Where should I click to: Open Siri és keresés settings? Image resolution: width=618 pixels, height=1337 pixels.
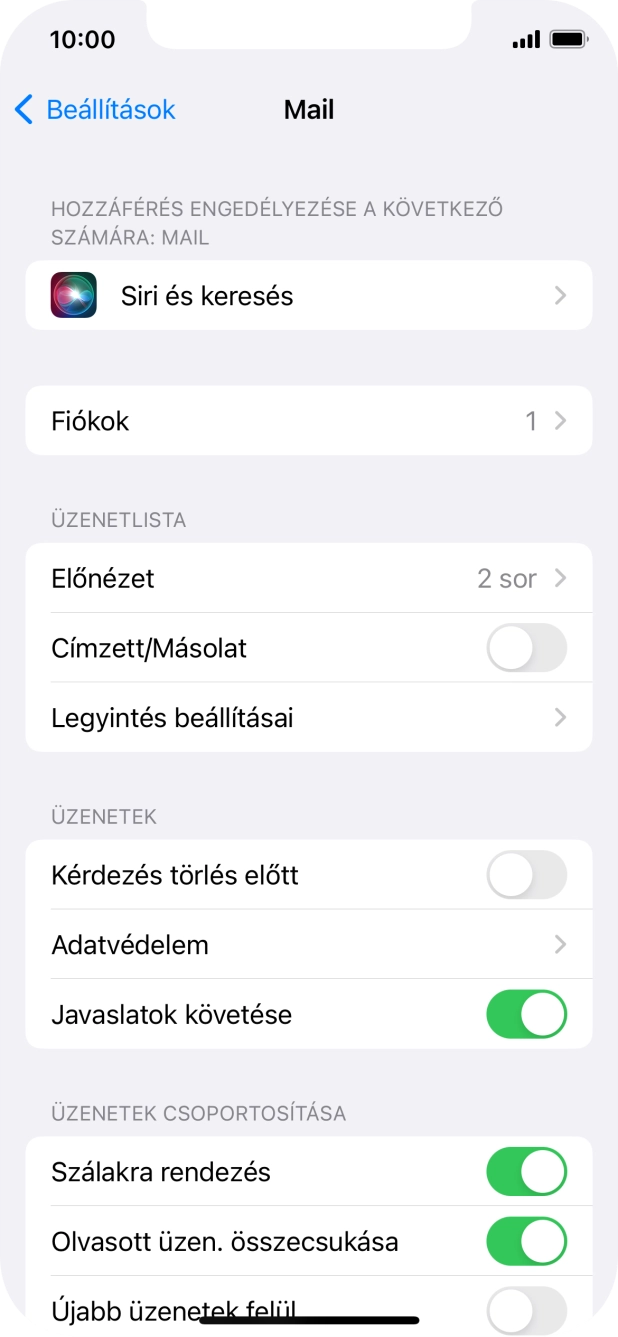coord(308,296)
